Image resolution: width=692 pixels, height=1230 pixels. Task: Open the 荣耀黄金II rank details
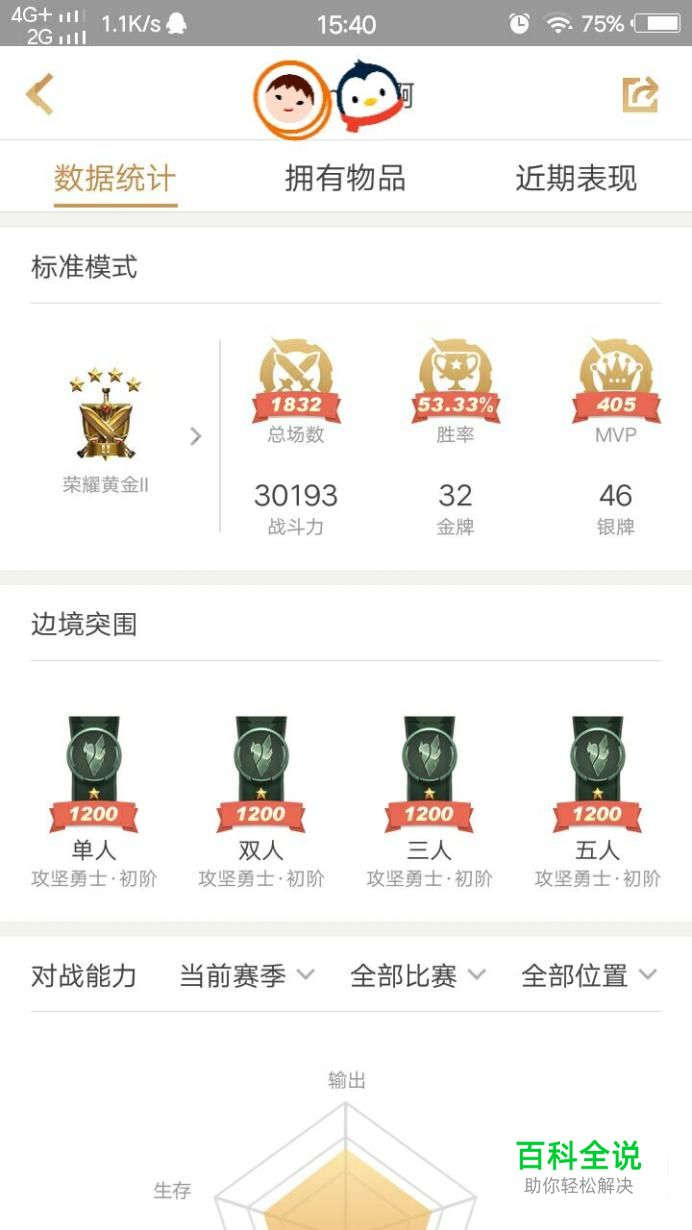point(120,435)
